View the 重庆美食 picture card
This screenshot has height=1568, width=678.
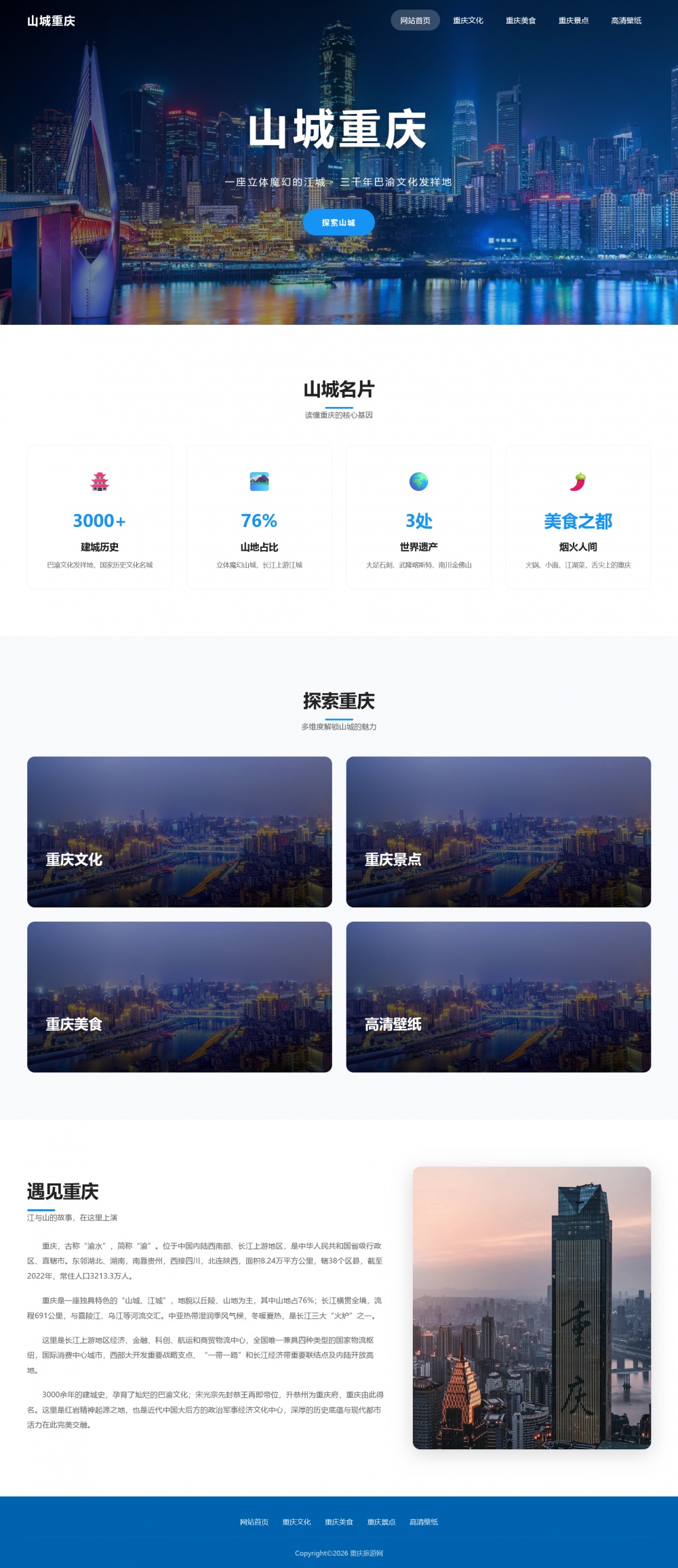[180, 996]
